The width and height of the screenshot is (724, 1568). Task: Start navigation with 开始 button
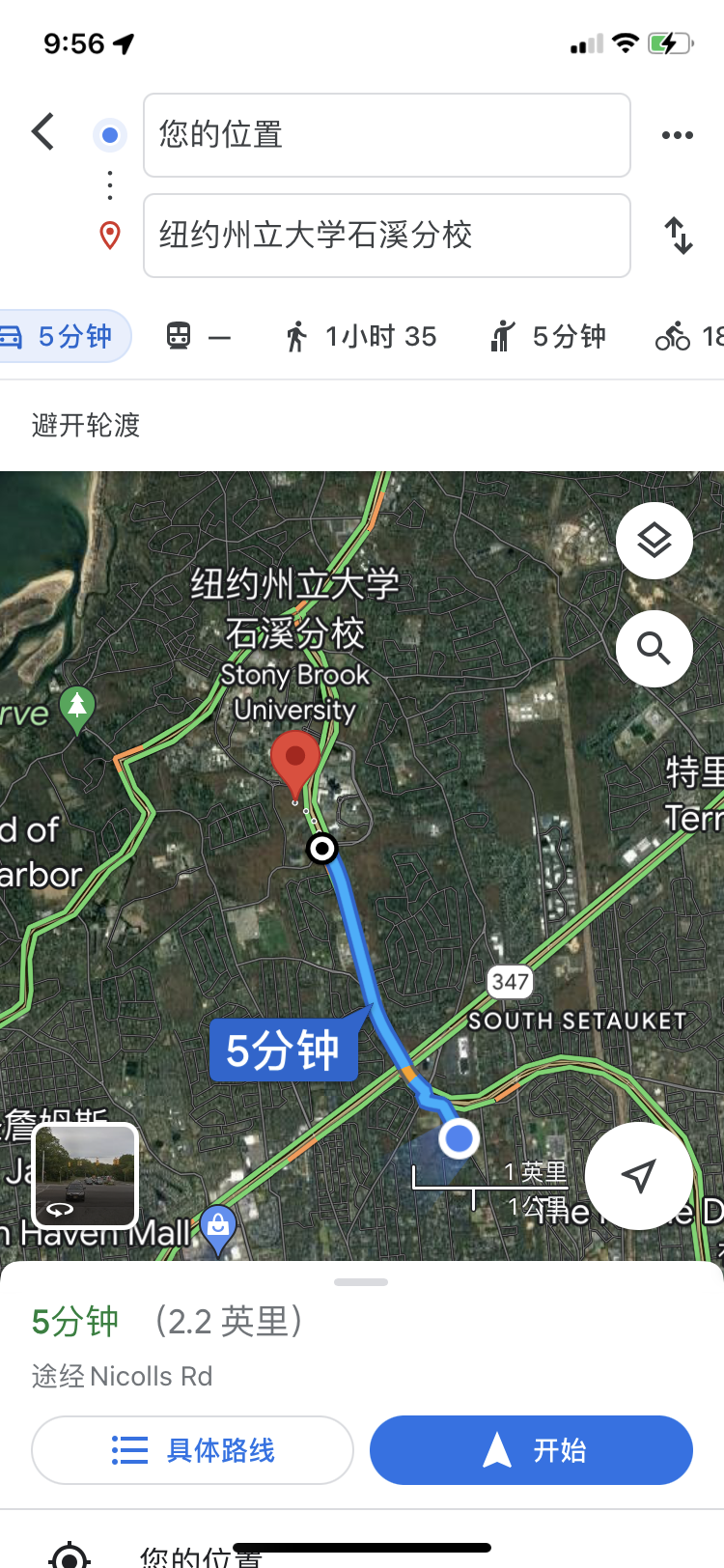click(531, 1450)
